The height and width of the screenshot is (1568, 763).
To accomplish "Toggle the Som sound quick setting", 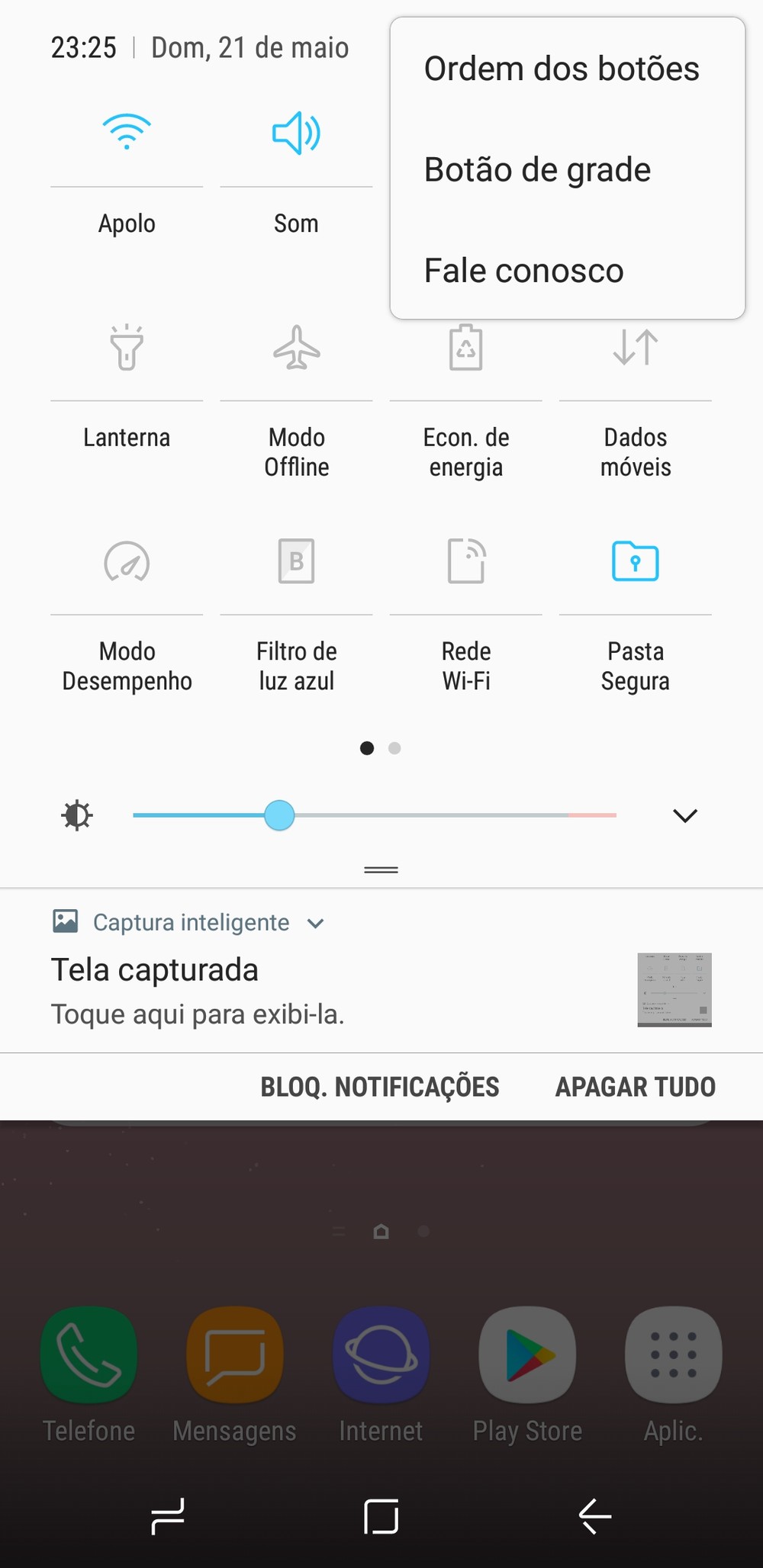I will pyautogui.click(x=296, y=133).
